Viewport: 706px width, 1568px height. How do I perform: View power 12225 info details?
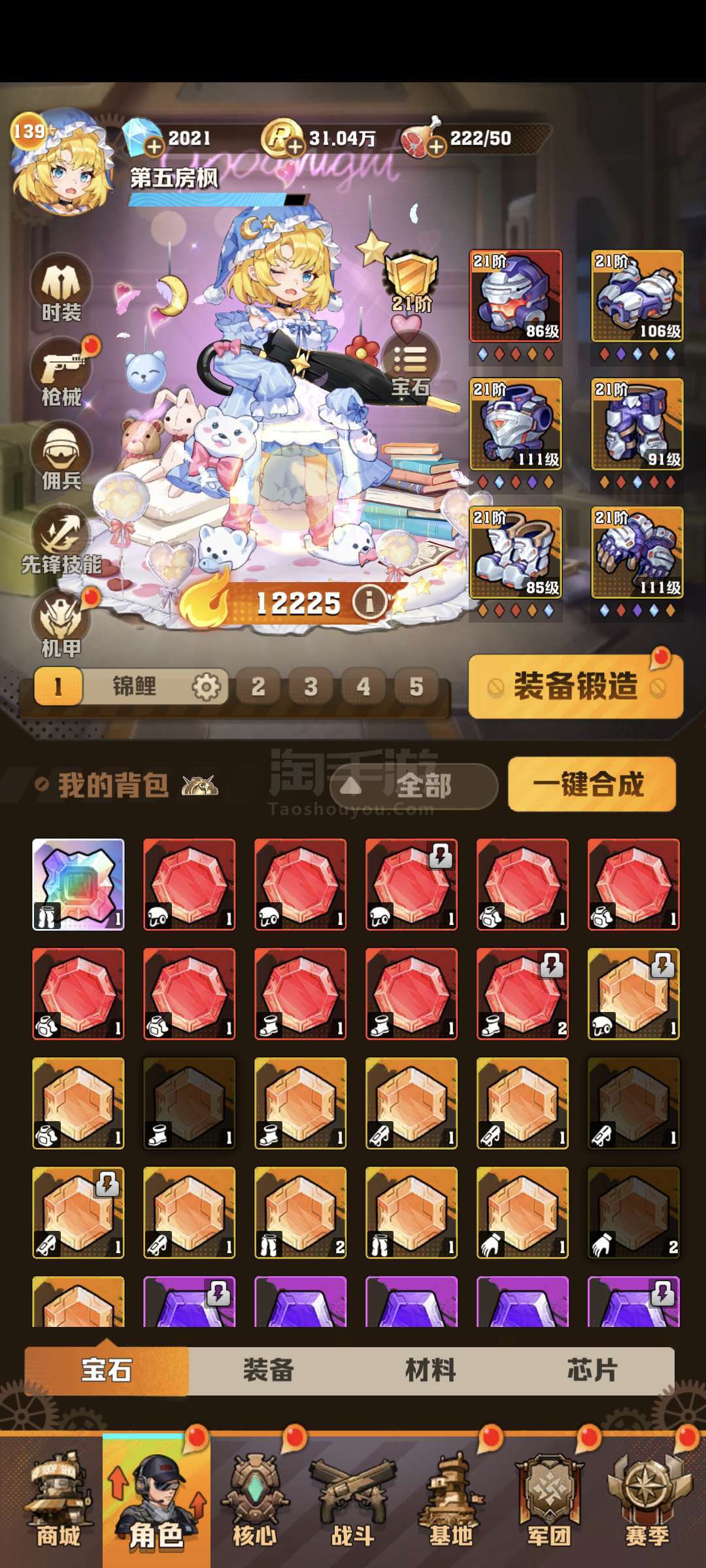pos(369,601)
